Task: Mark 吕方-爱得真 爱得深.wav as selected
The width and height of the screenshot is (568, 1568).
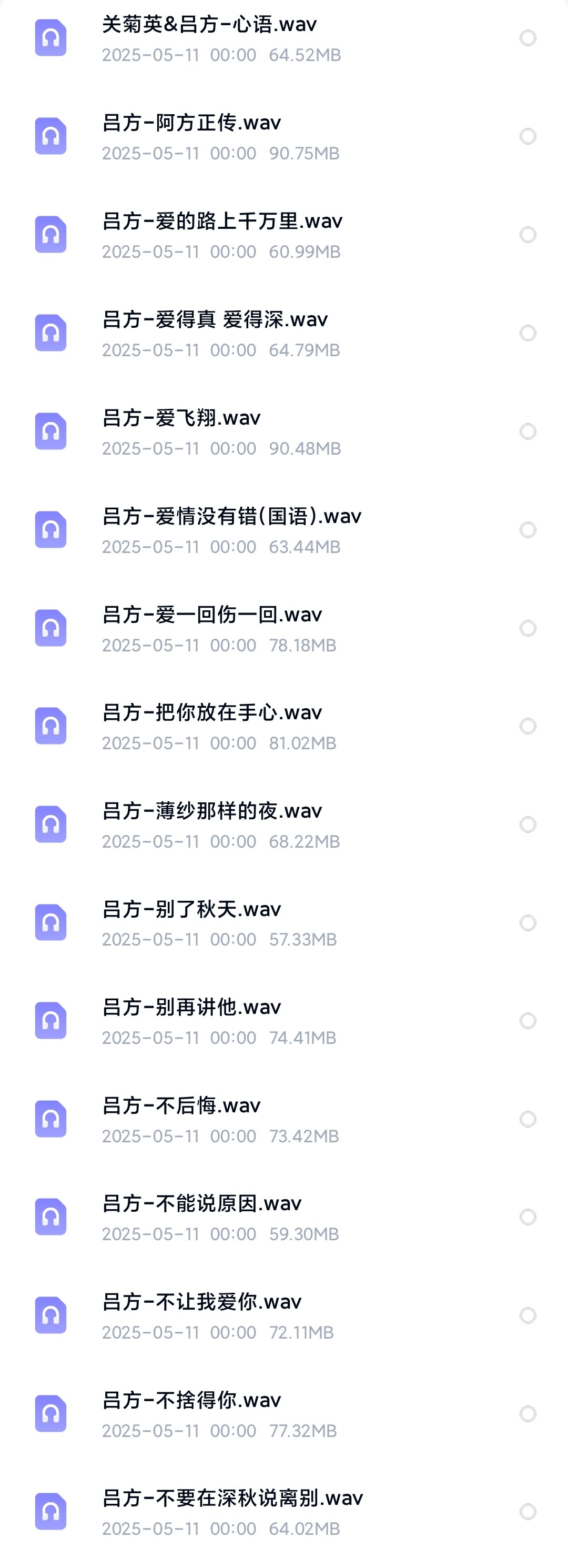Action: (x=528, y=333)
